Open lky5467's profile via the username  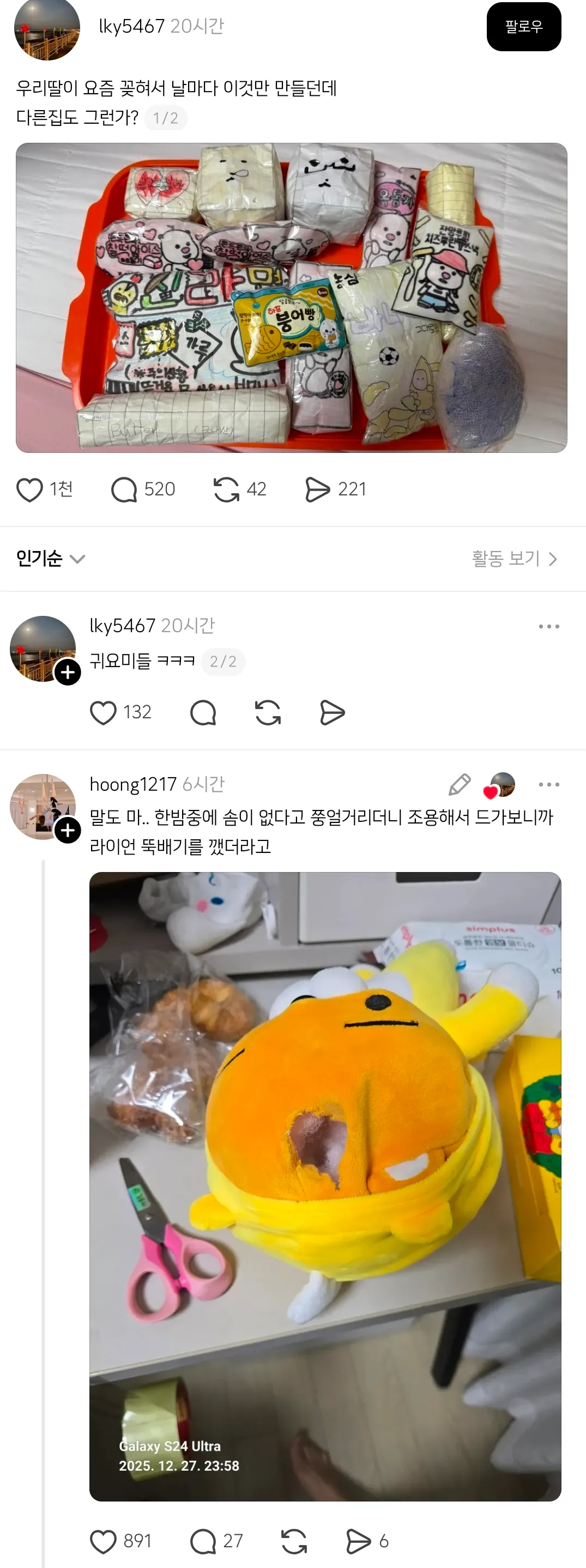131,26
